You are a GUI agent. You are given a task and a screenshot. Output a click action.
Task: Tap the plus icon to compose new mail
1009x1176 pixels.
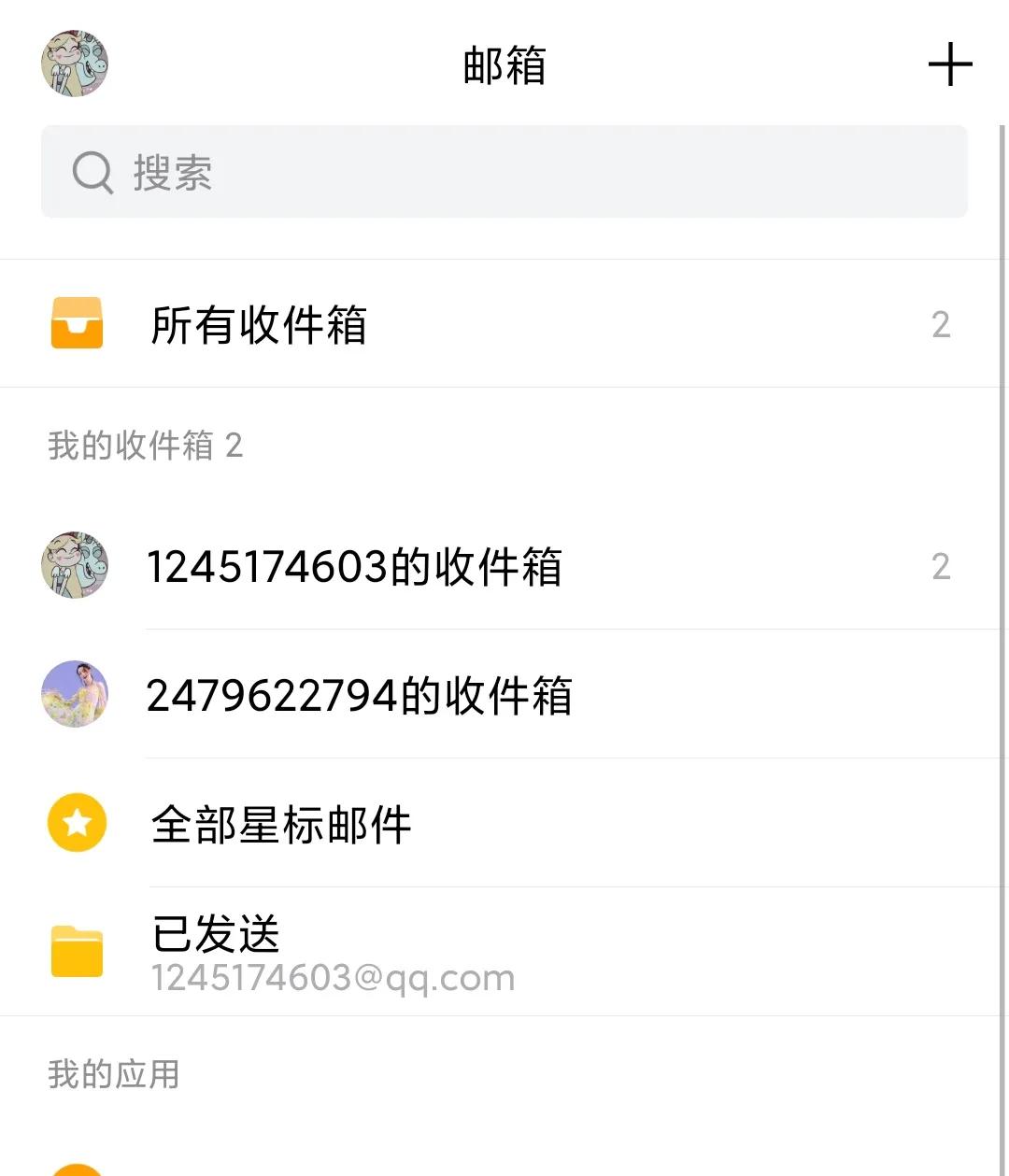pyautogui.click(x=949, y=64)
